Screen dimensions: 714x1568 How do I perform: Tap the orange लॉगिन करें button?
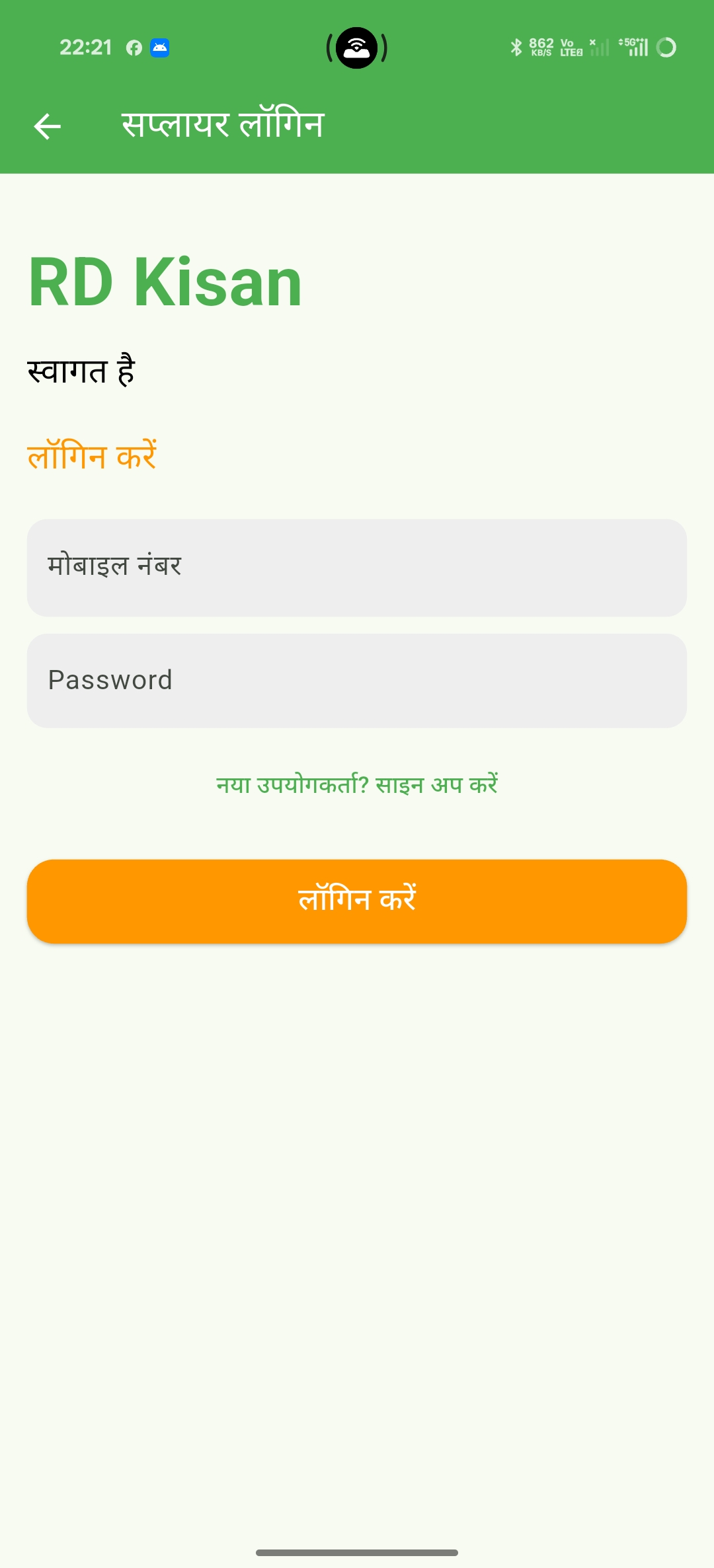357,901
